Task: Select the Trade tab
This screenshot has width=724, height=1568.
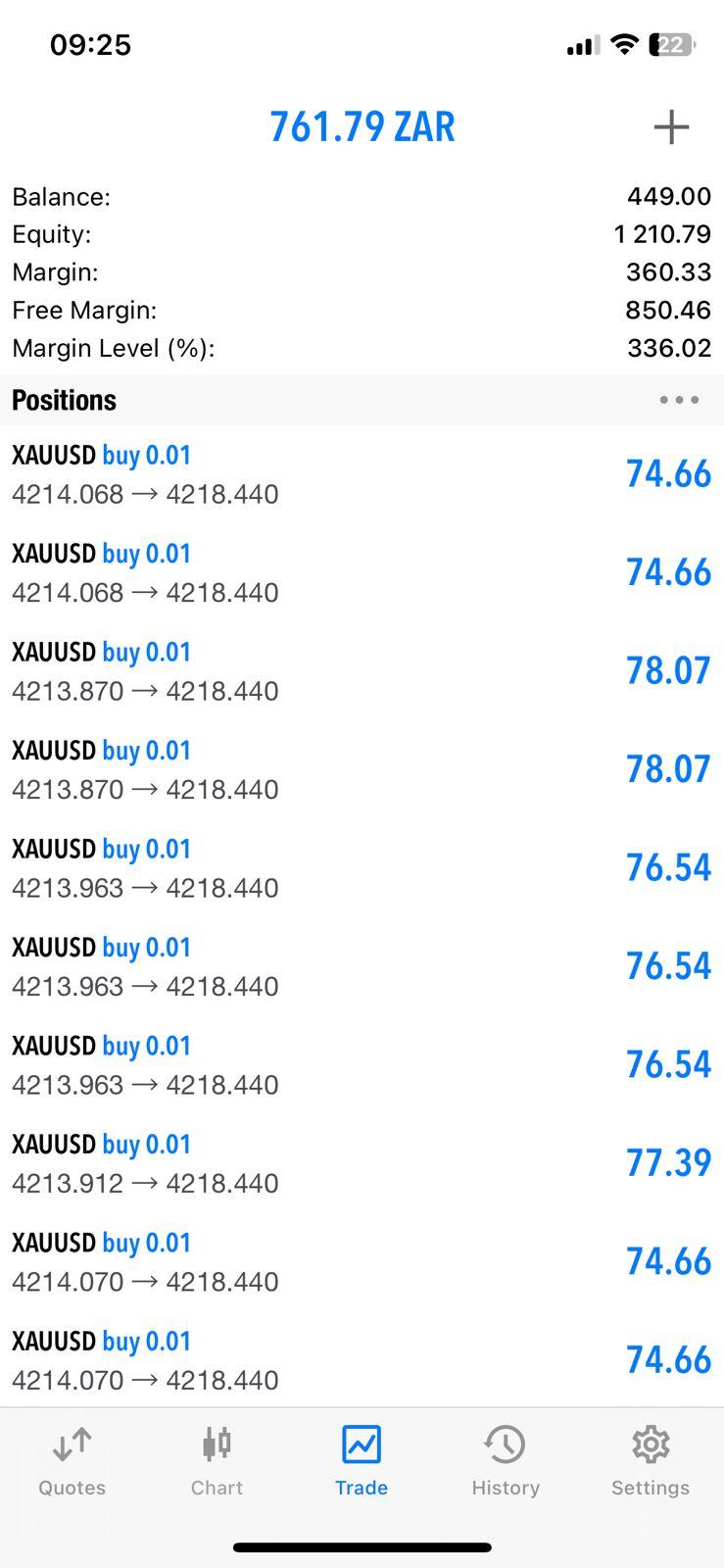Action: click(362, 1461)
